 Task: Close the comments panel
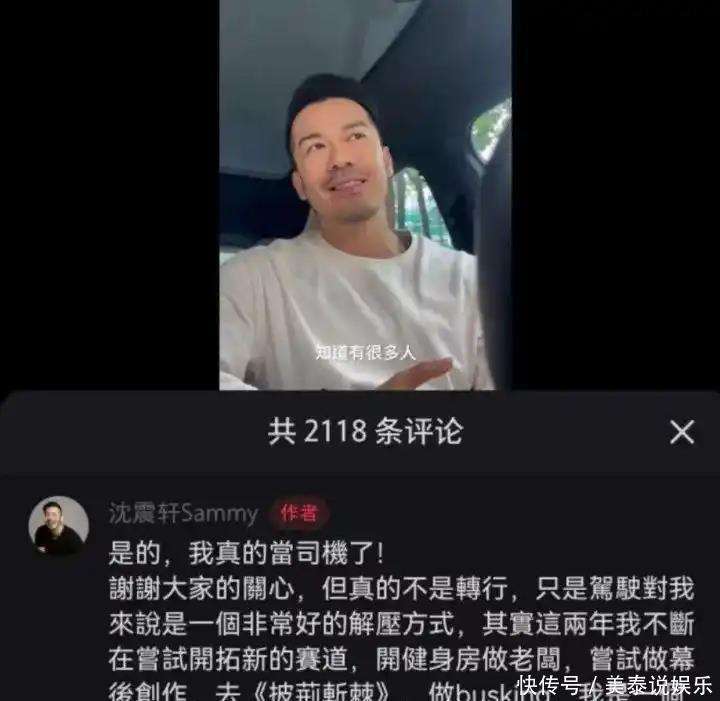click(x=682, y=432)
